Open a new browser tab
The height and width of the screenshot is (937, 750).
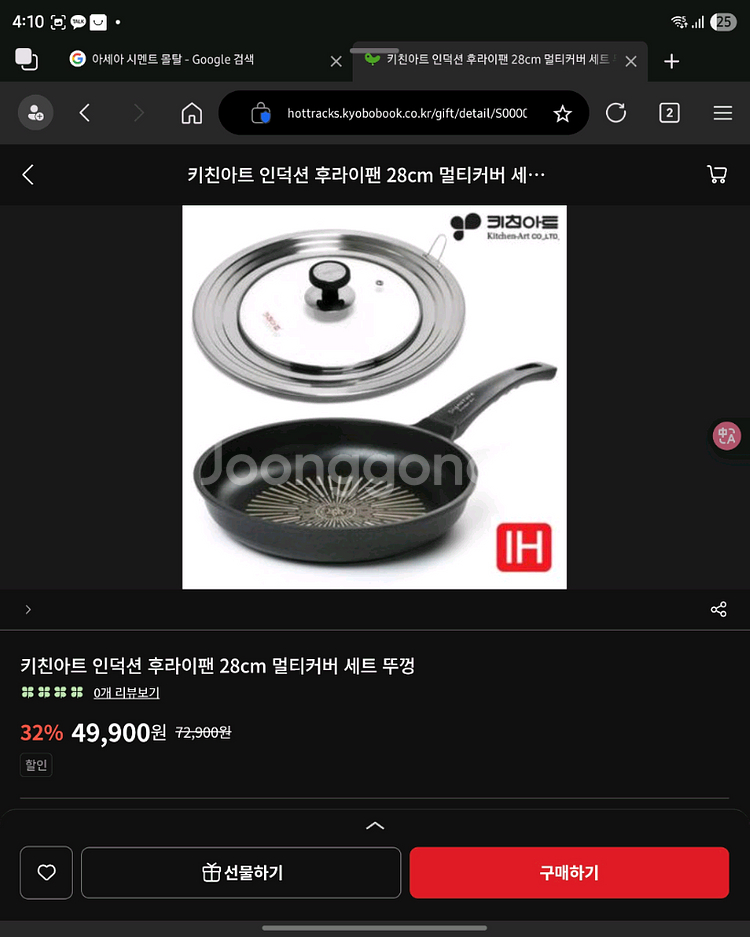coord(671,61)
